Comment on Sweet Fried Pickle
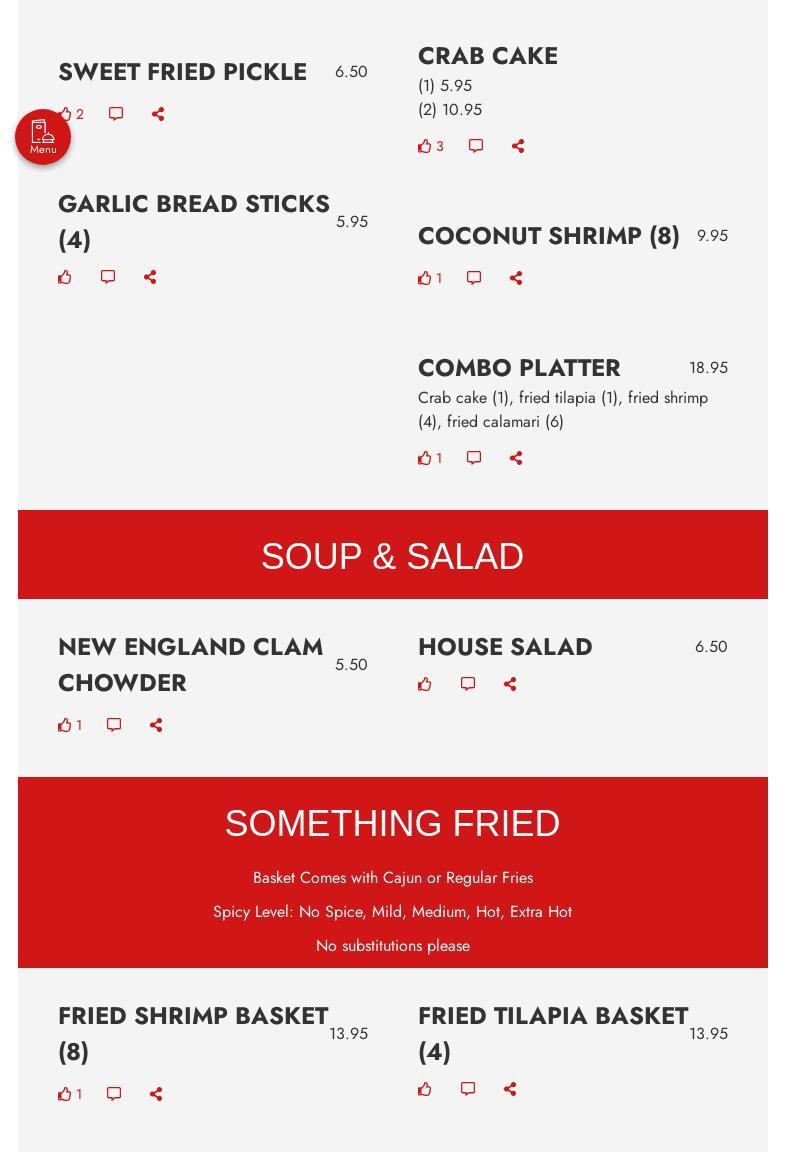785x1152 pixels. click(x=116, y=114)
